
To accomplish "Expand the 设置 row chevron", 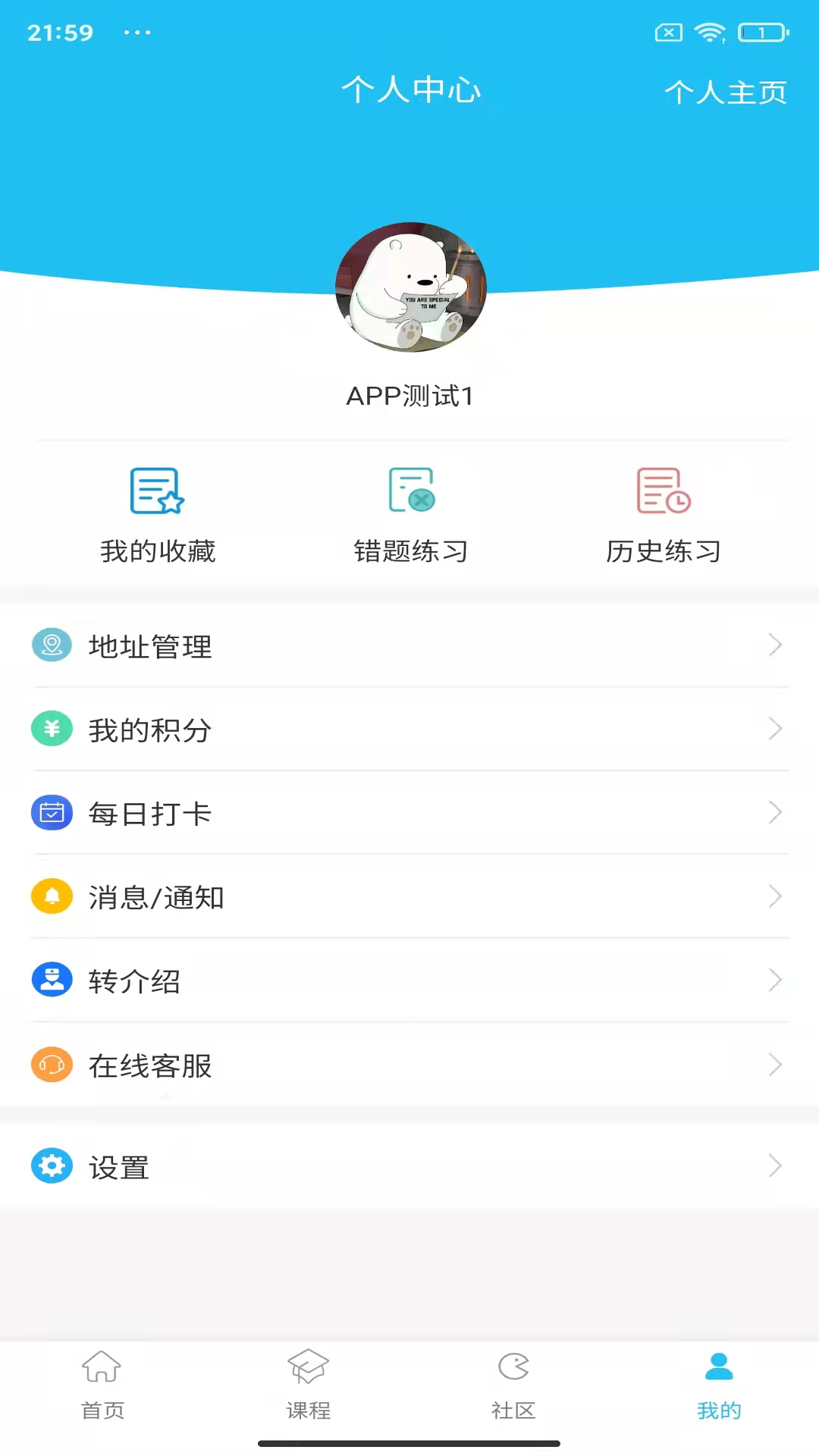I will [x=776, y=1166].
